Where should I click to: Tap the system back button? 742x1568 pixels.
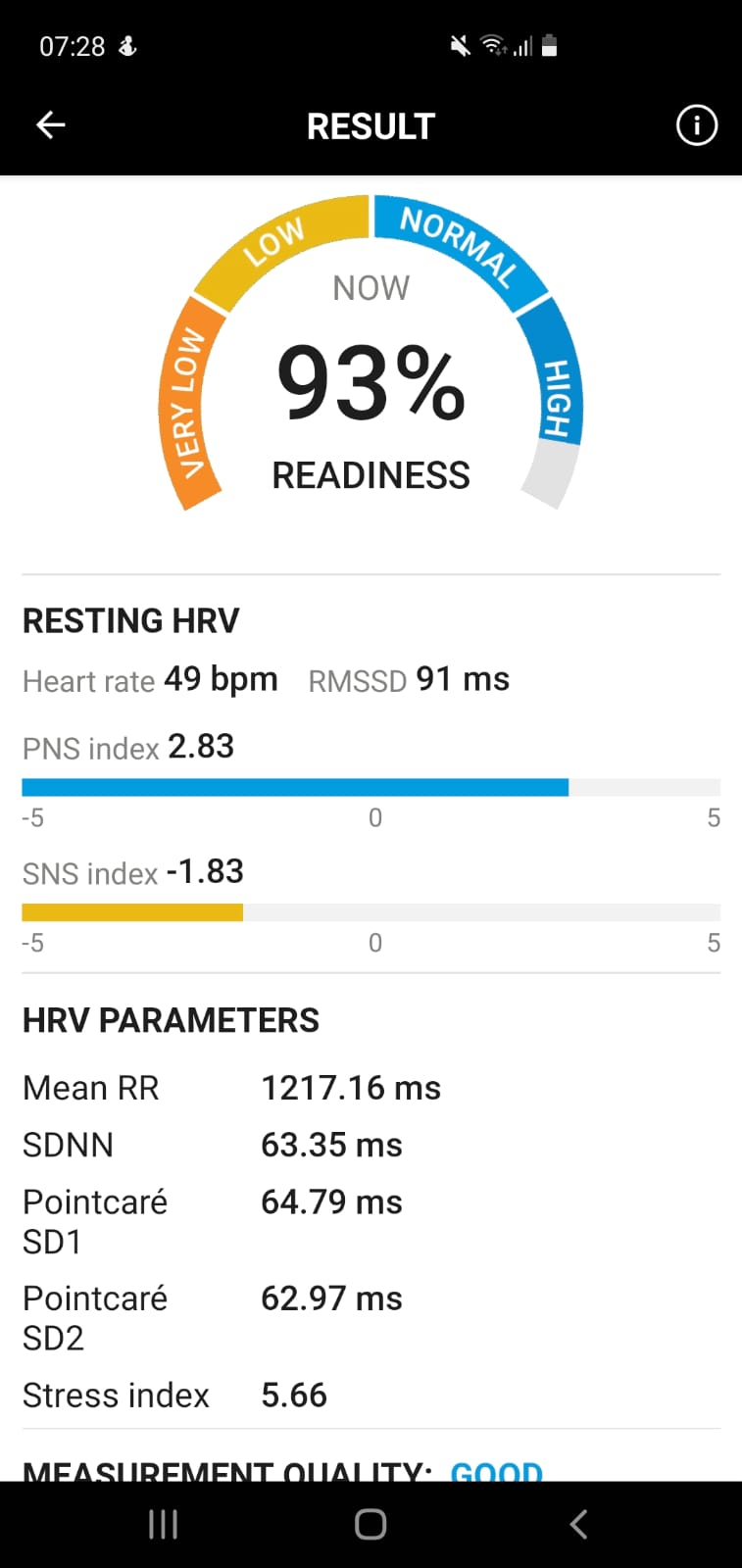[x=578, y=1524]
